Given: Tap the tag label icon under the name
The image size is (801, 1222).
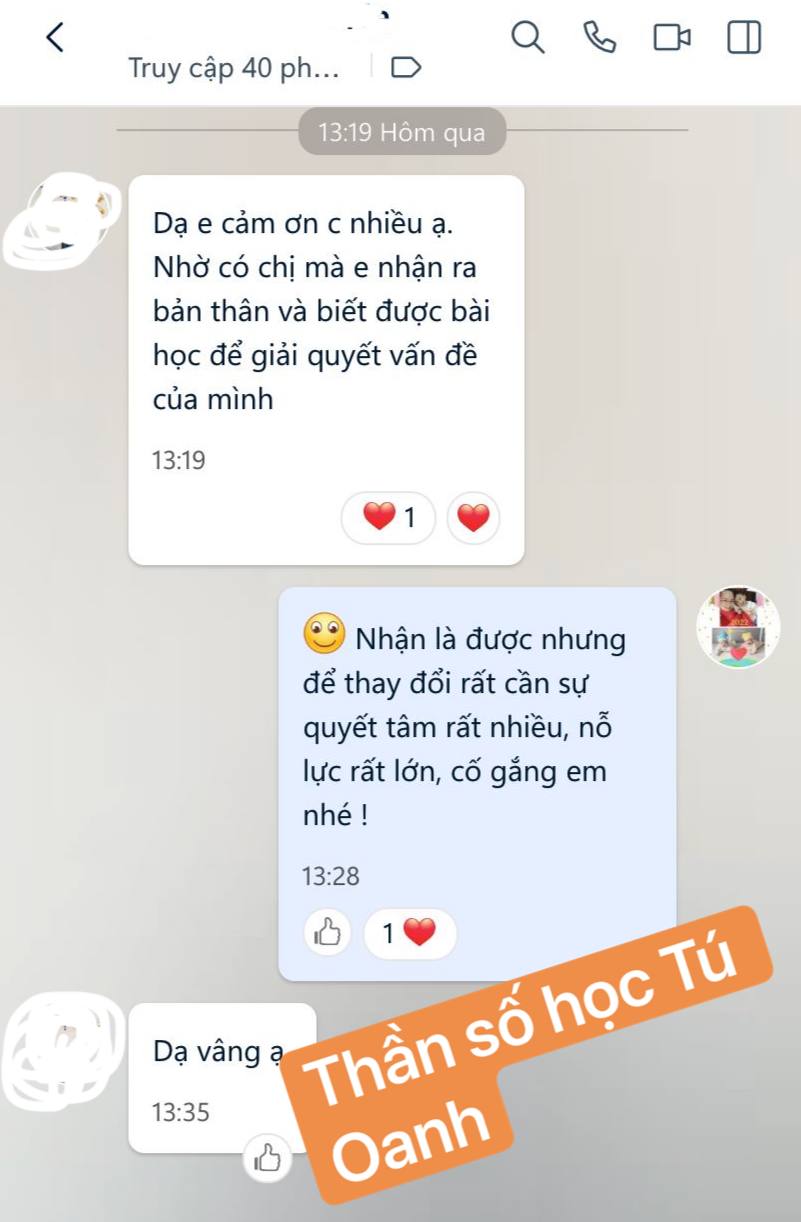Looking at the screenshot, I should coord(405,68).
